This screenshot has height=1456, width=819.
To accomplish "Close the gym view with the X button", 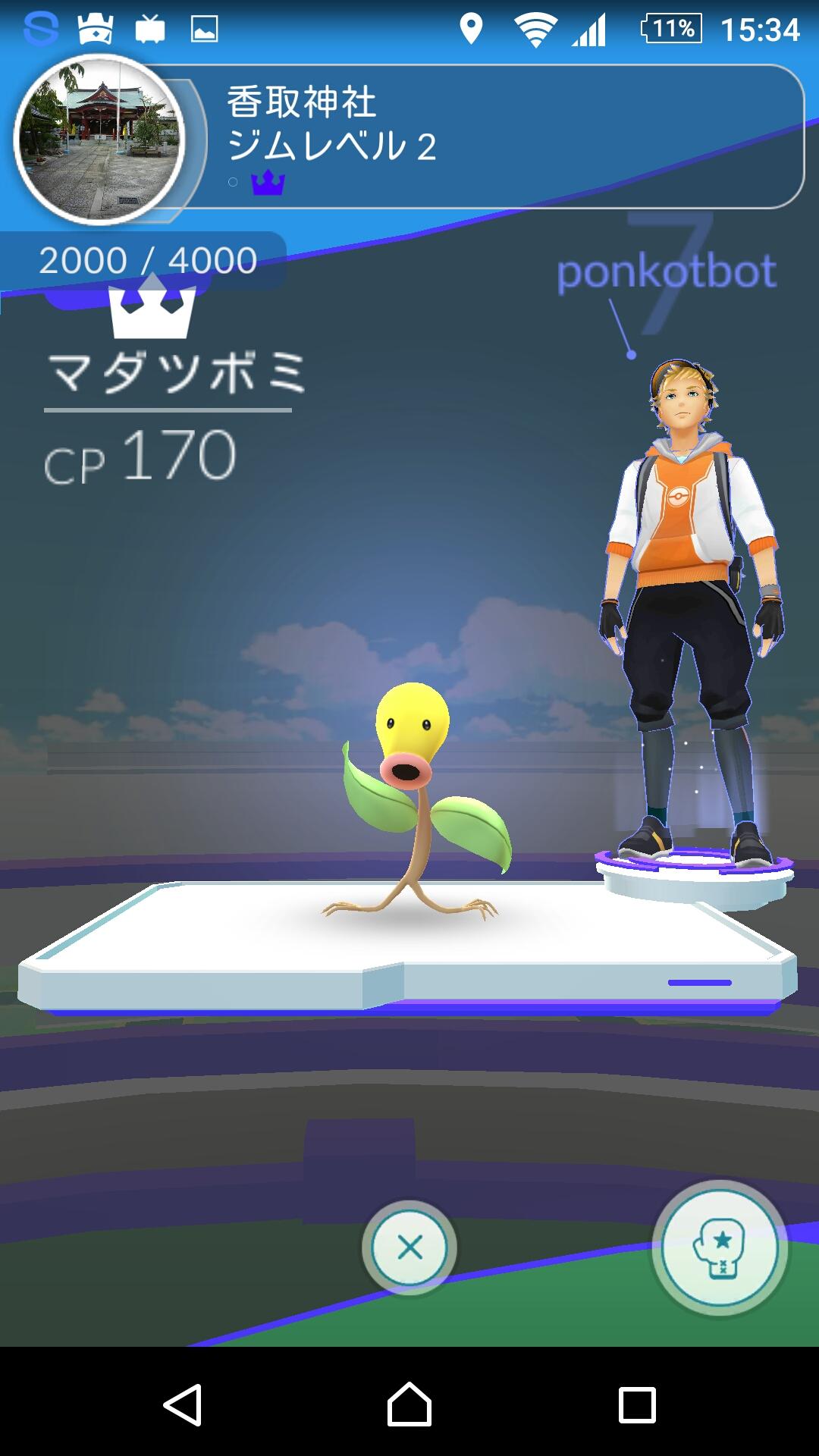I will 409,1247.
